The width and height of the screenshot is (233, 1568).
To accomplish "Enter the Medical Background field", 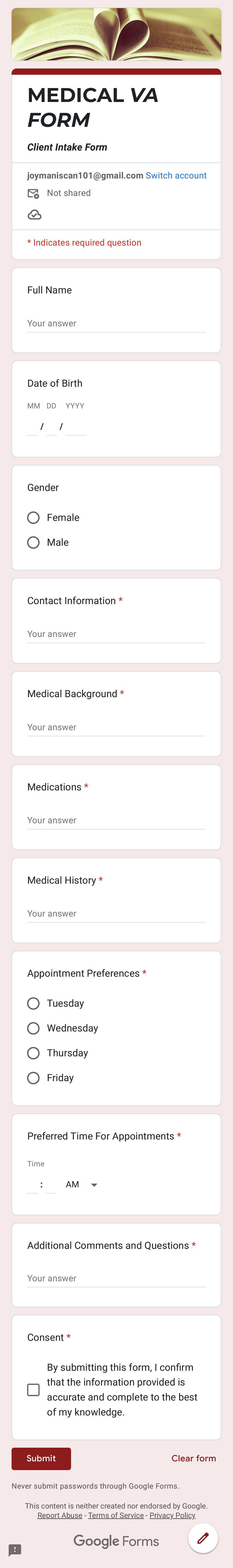I will coord(116,727).
